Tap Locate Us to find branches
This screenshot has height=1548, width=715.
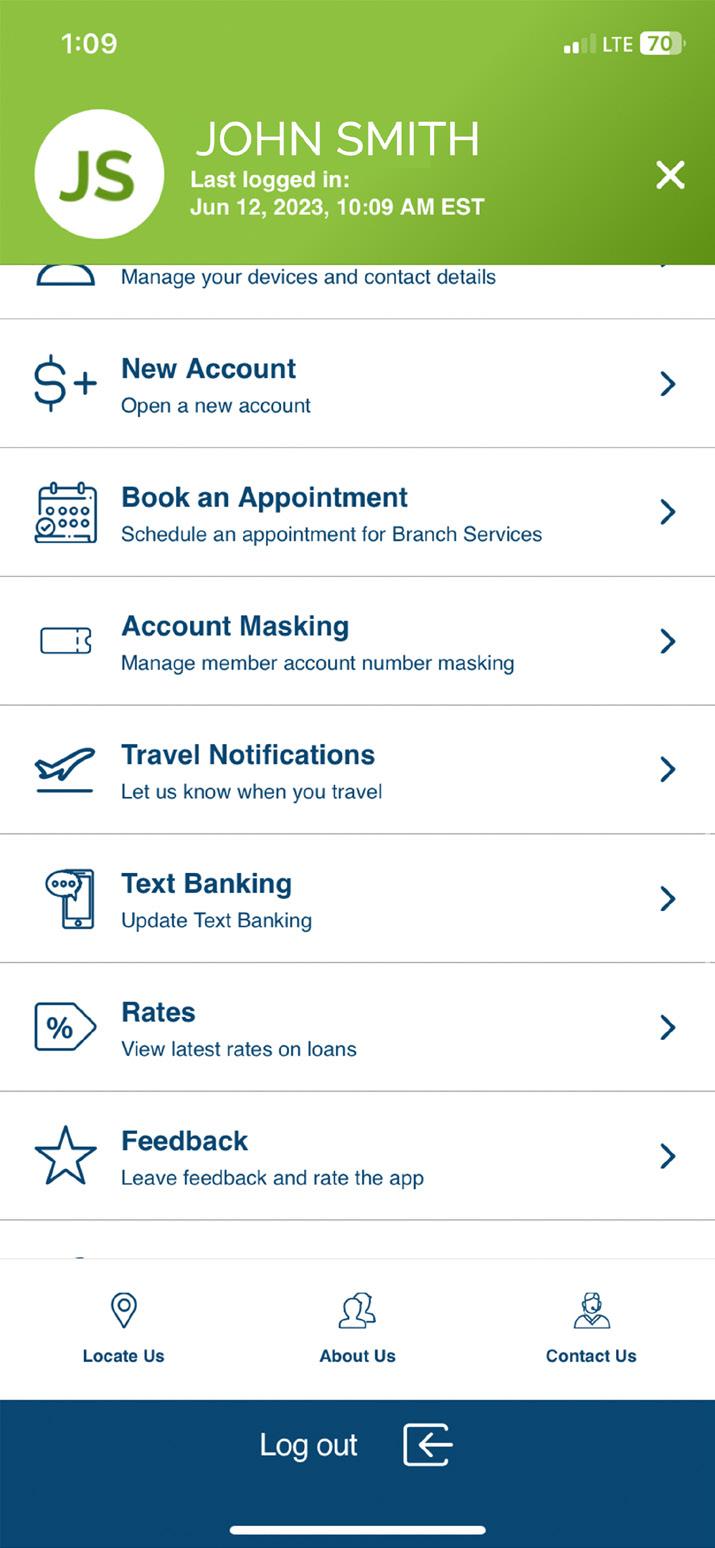(123, 1327)
